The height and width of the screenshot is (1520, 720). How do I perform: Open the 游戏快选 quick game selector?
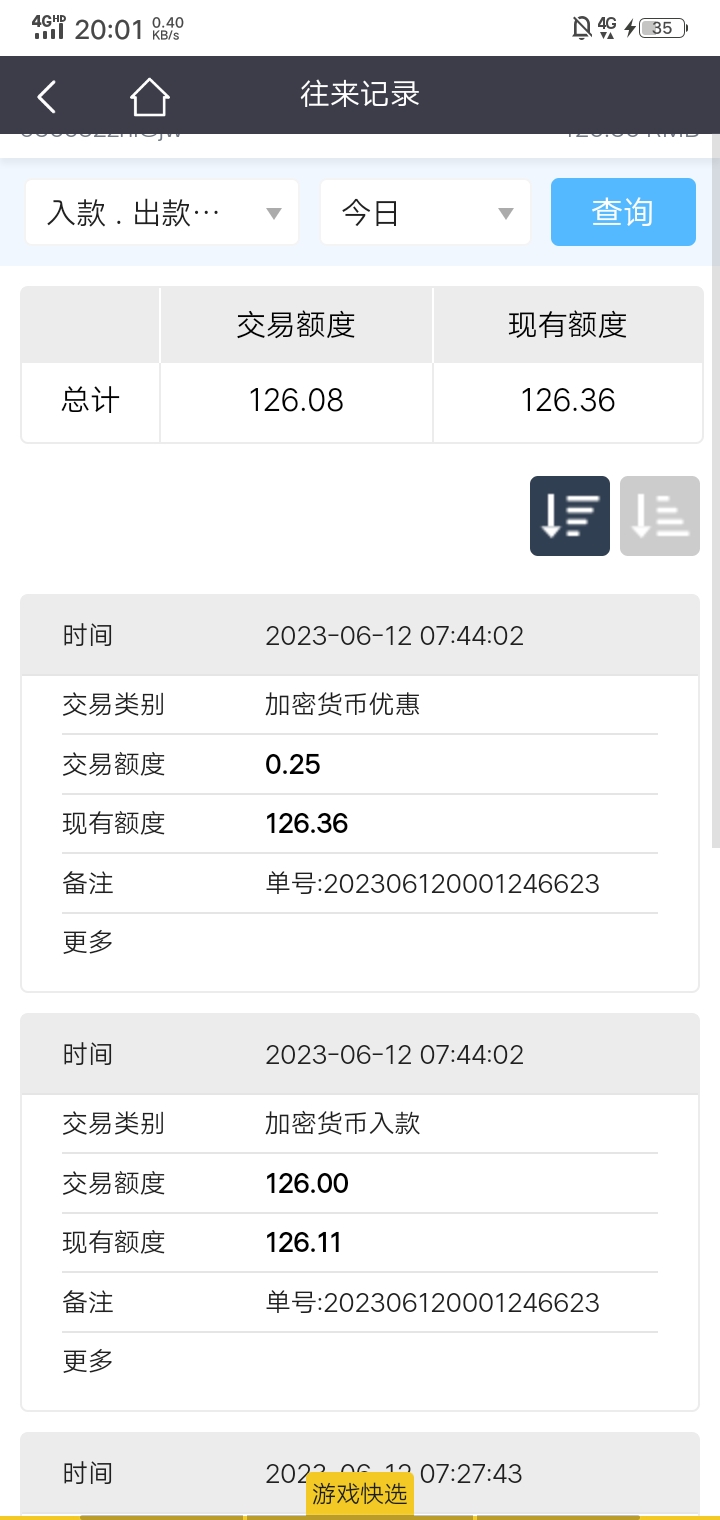pyautogui.click(x=359, y=1494)
